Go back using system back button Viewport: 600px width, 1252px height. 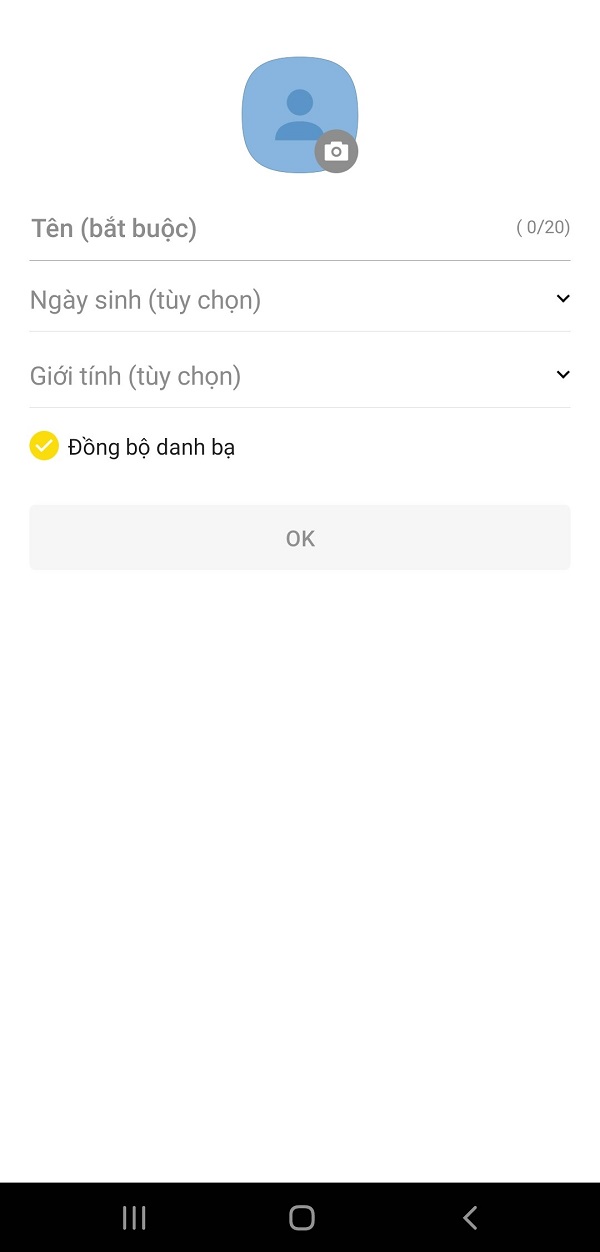469,1217
